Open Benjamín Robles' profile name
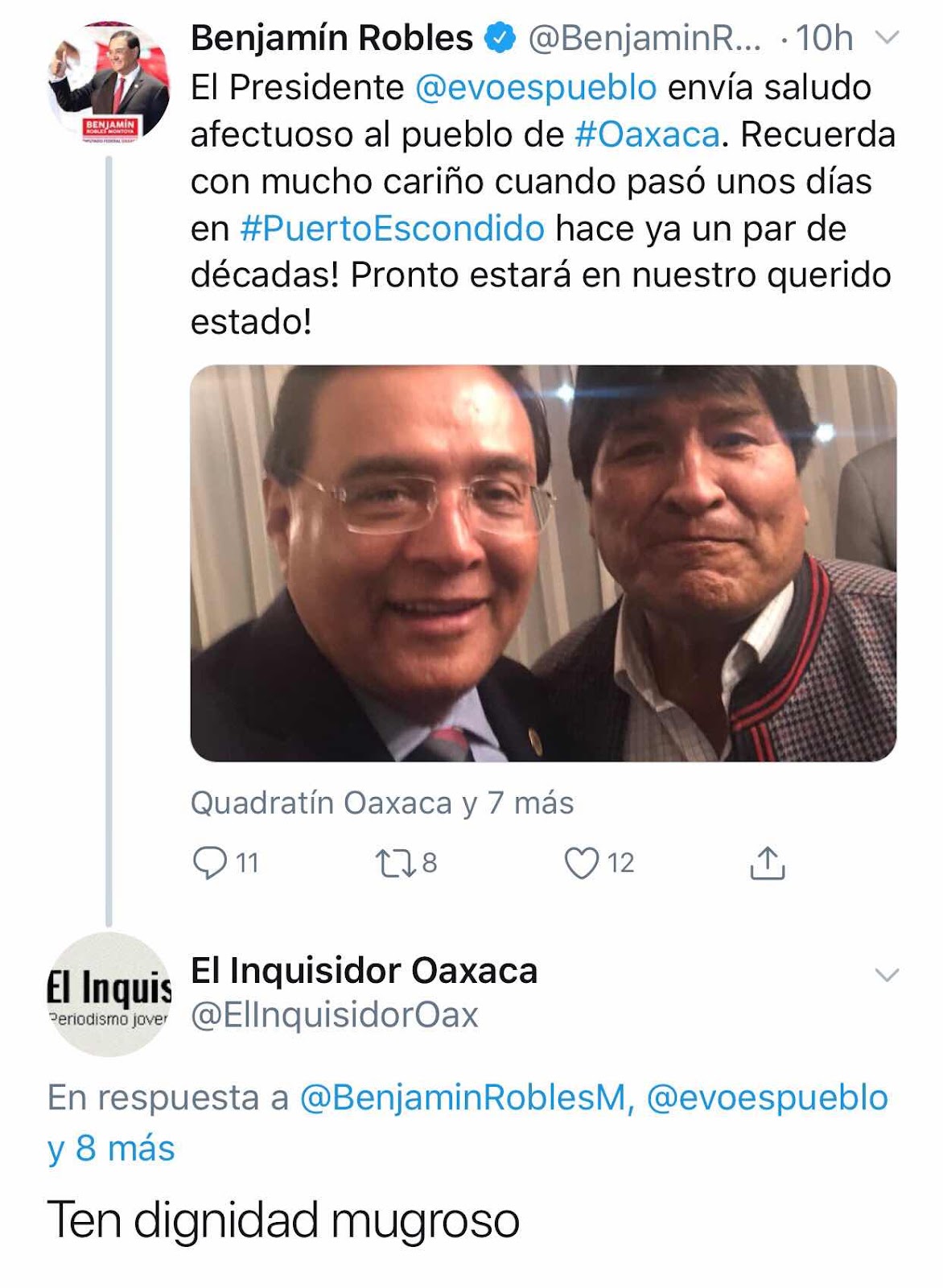Screen dimensions: 943x1288 point(331,38)
